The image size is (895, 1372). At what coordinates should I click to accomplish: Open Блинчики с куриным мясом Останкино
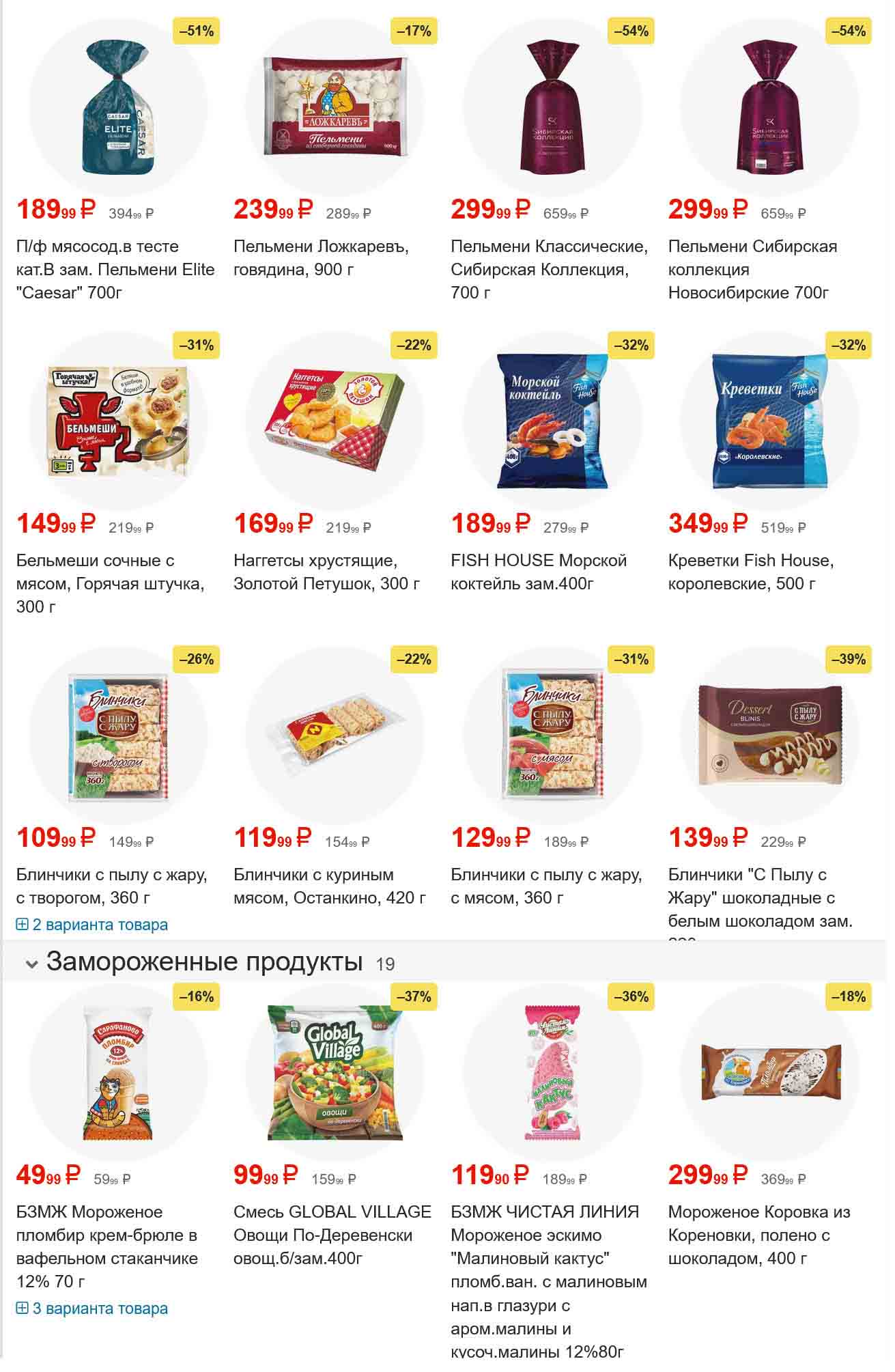coord(329,886)
